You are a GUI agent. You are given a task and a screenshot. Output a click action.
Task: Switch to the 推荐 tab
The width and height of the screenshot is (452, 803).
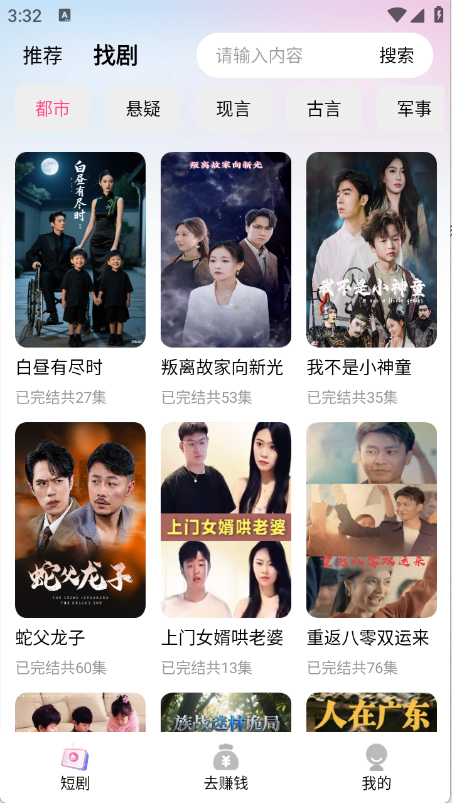(42, 55)
